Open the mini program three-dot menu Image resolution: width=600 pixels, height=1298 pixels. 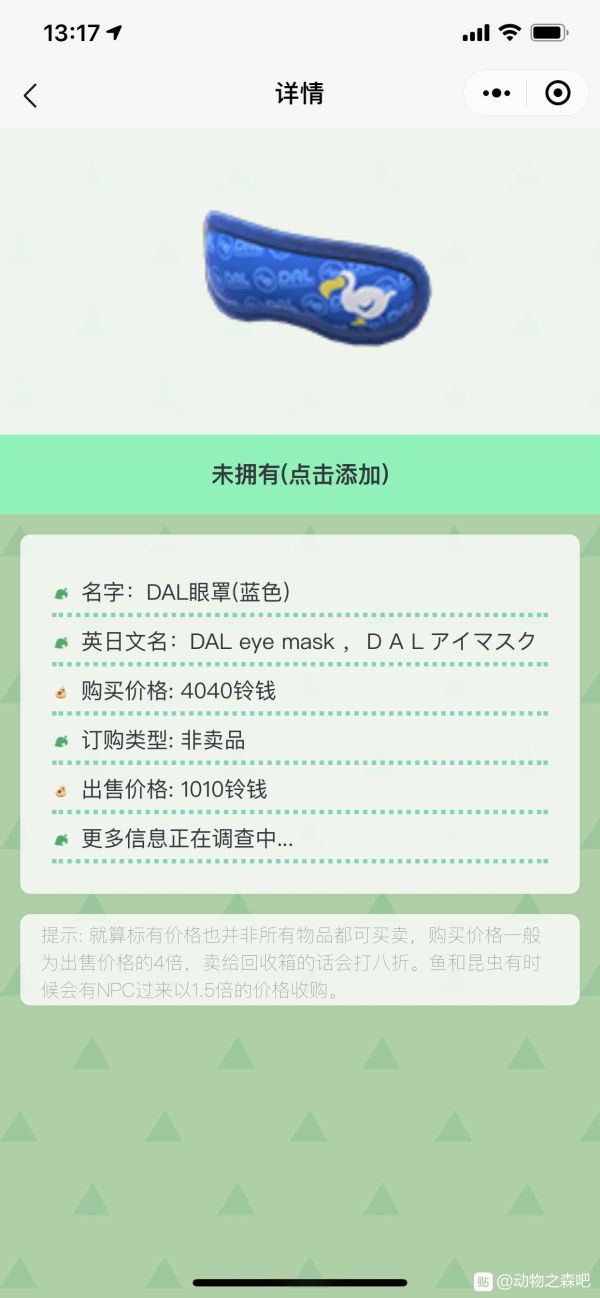coord(496,93)
